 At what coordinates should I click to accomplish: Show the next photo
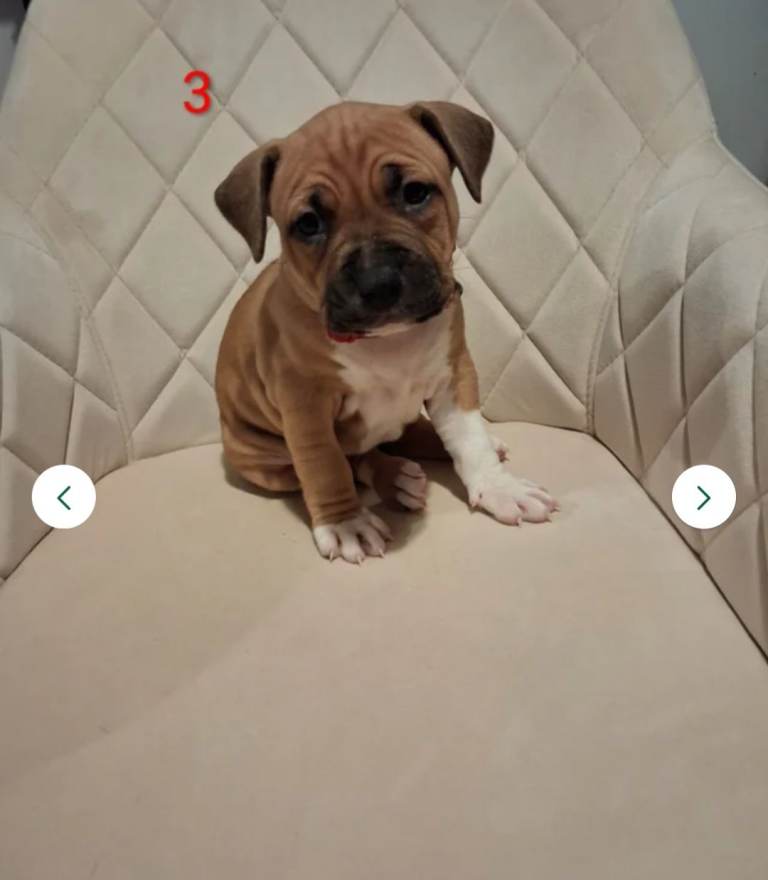coord(703,497)
